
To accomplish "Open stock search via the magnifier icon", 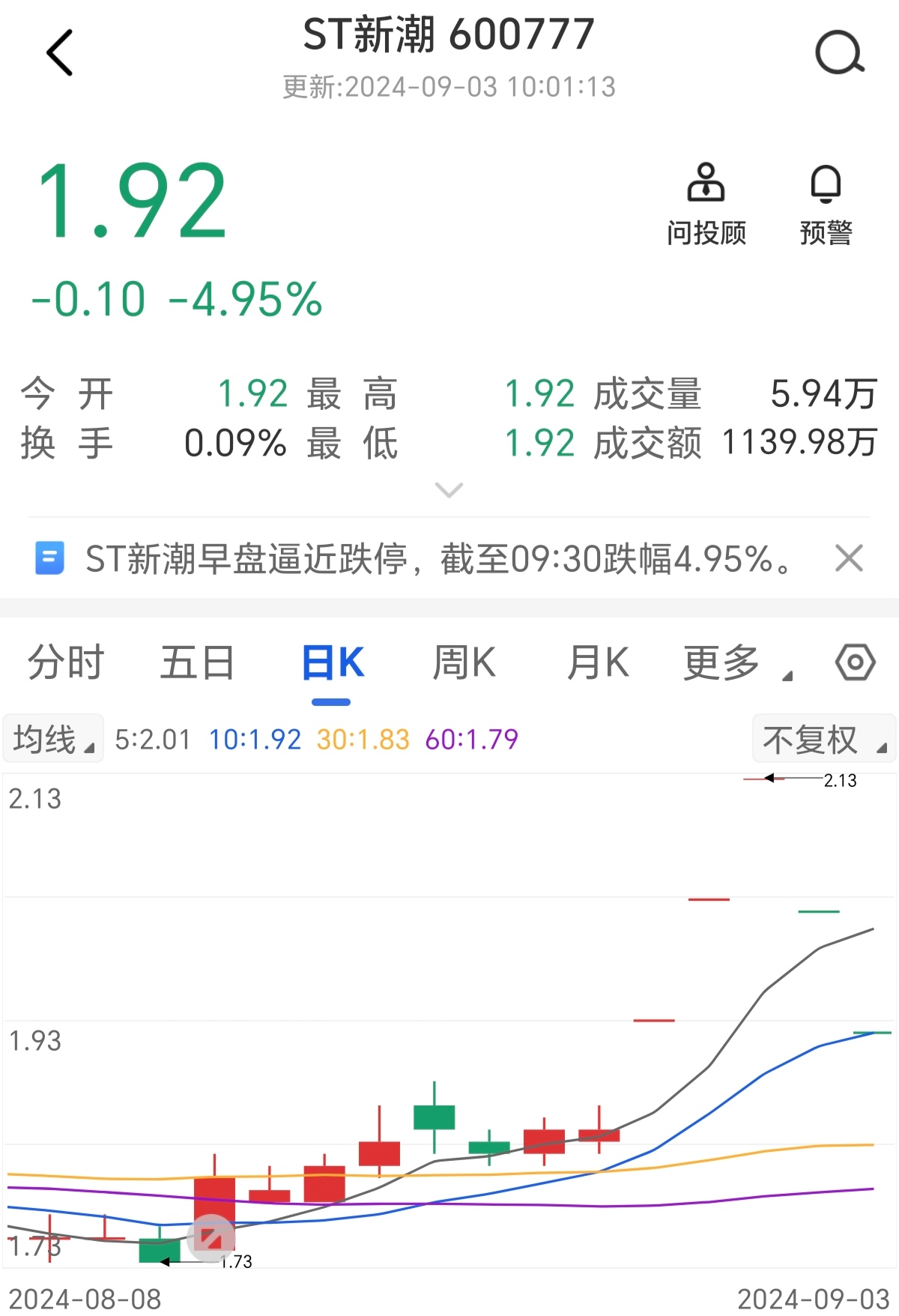I will [839, 51].
